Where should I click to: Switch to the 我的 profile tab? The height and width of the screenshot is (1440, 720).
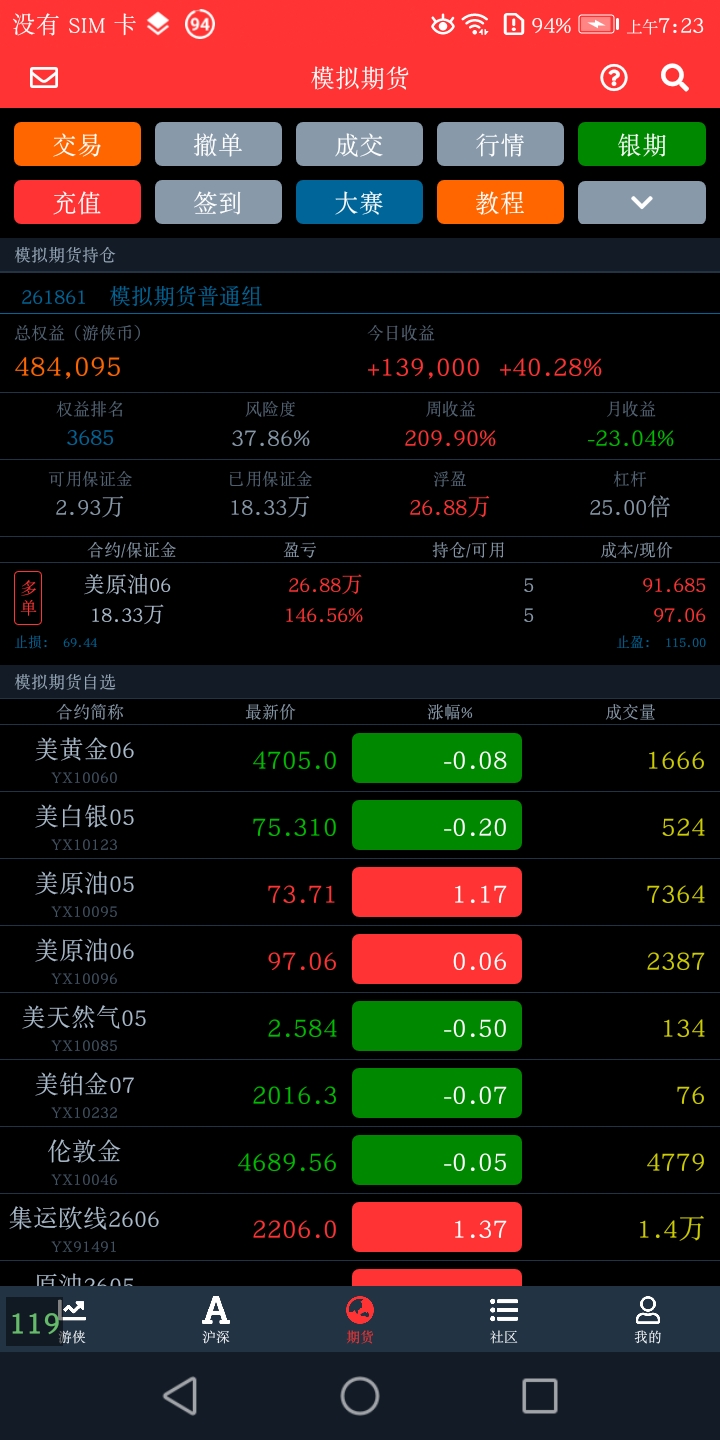coord(648,1319)
